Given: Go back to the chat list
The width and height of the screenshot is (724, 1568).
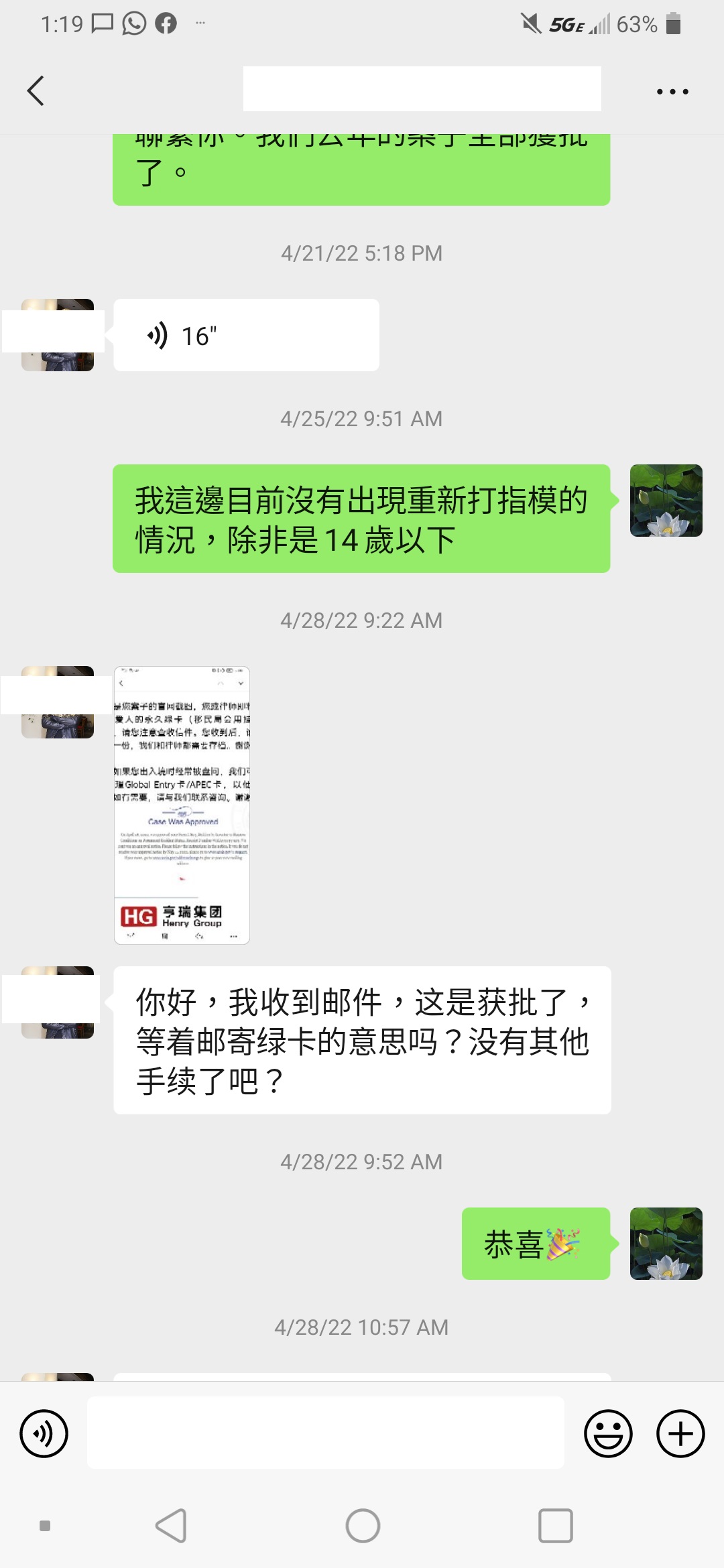Looking at the screenshot, I should 36,91.
